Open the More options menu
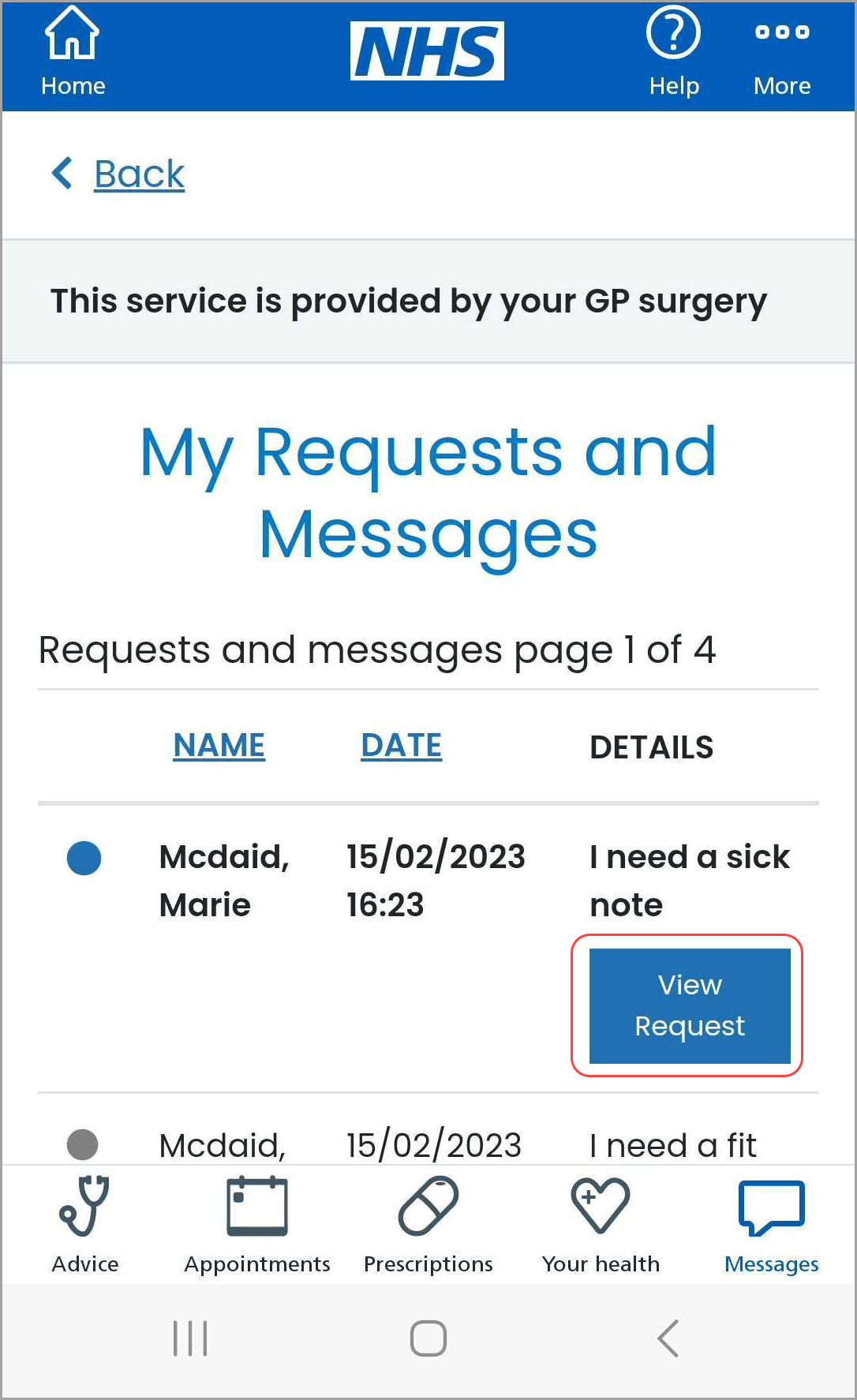The image size is (857, 1400). (x=781, y=33)
